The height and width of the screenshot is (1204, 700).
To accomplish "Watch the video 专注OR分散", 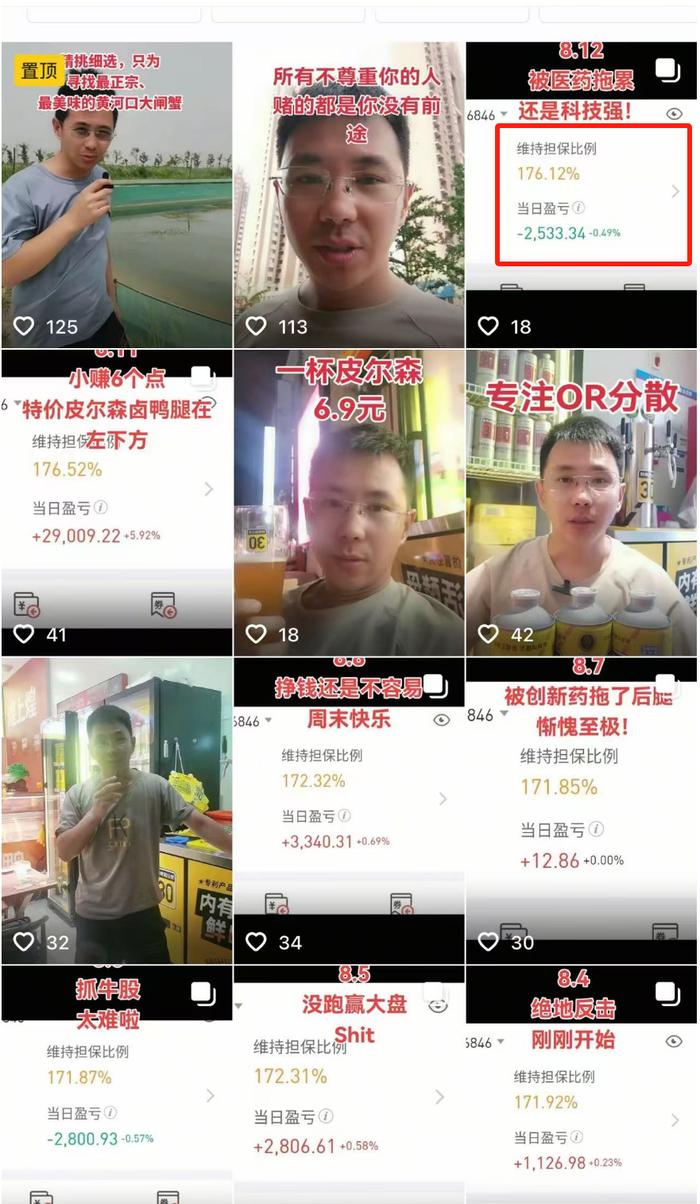I will pyautogui.click(x=581, y=502).
